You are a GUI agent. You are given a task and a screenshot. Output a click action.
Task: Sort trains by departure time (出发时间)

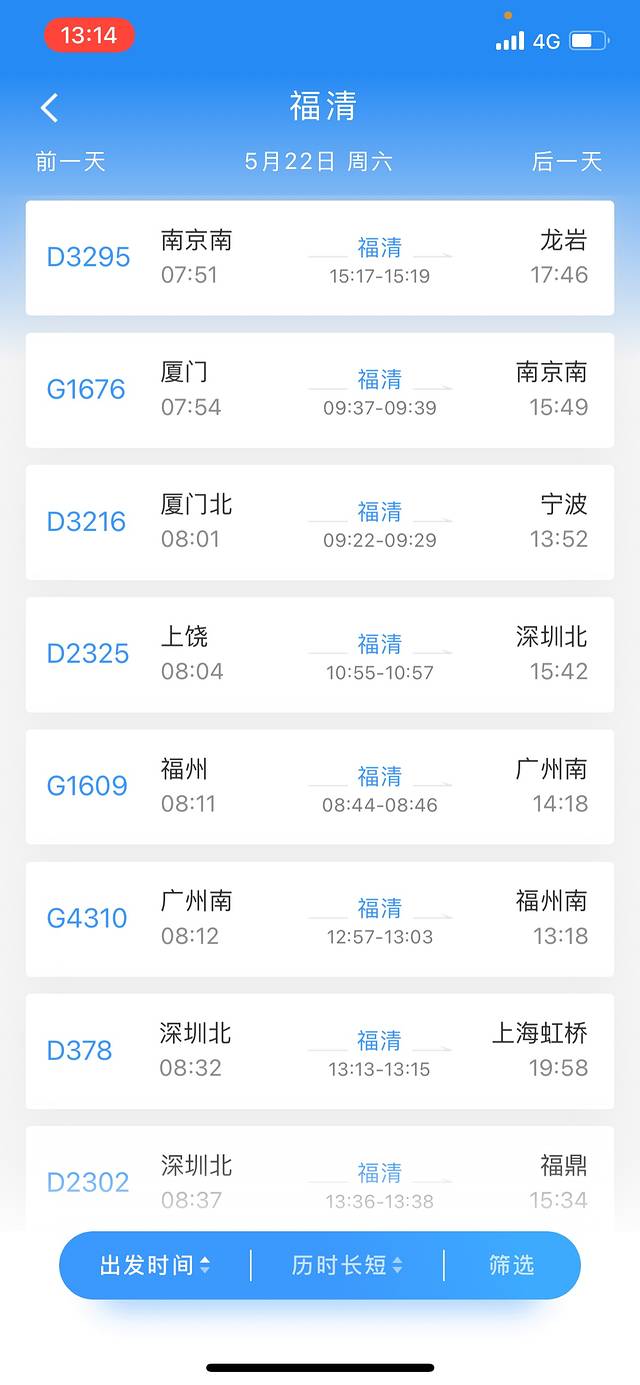[155, 1265]
